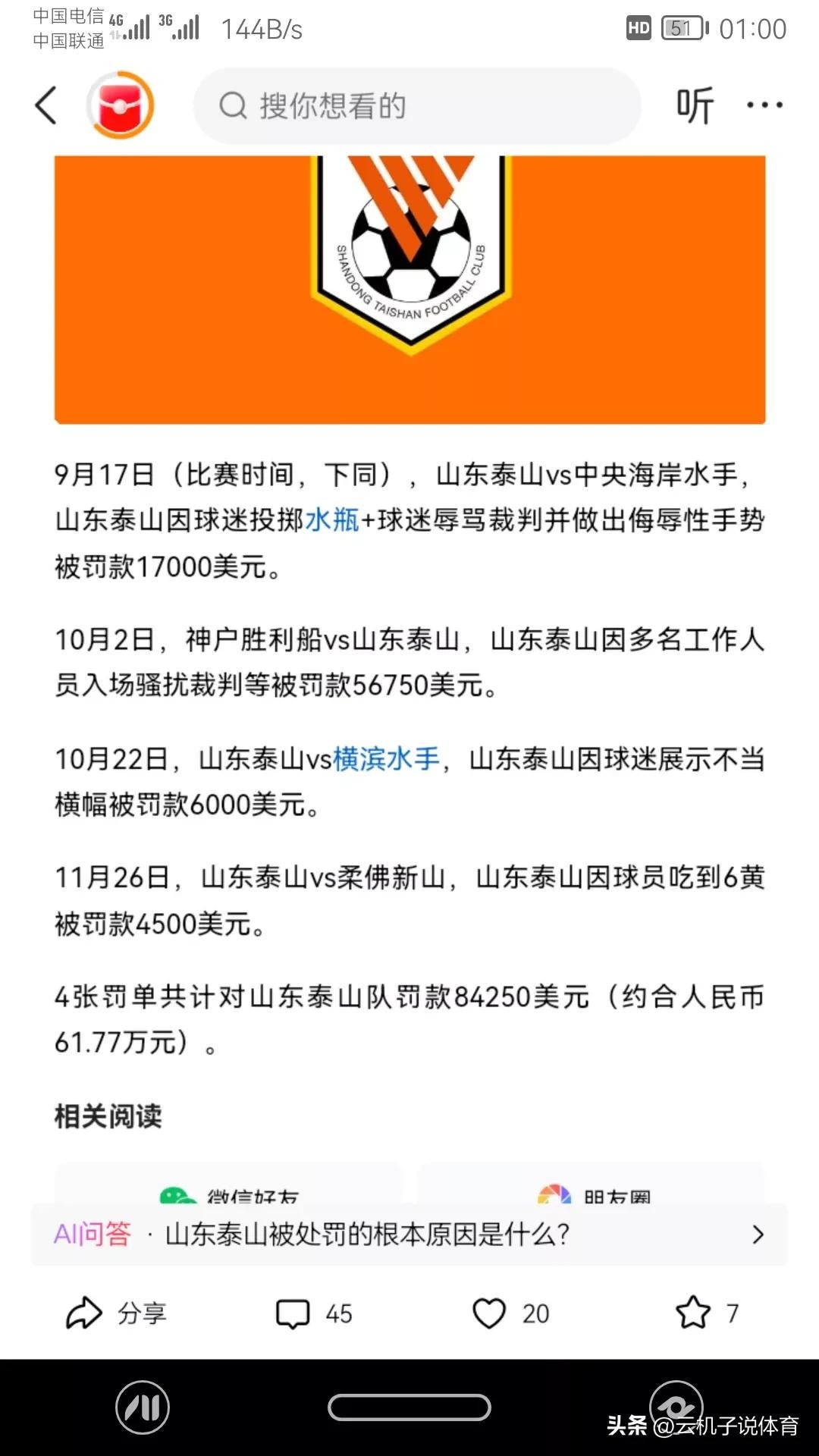Tap the system home pill button
The image size is (819, 1456).
409,1407
